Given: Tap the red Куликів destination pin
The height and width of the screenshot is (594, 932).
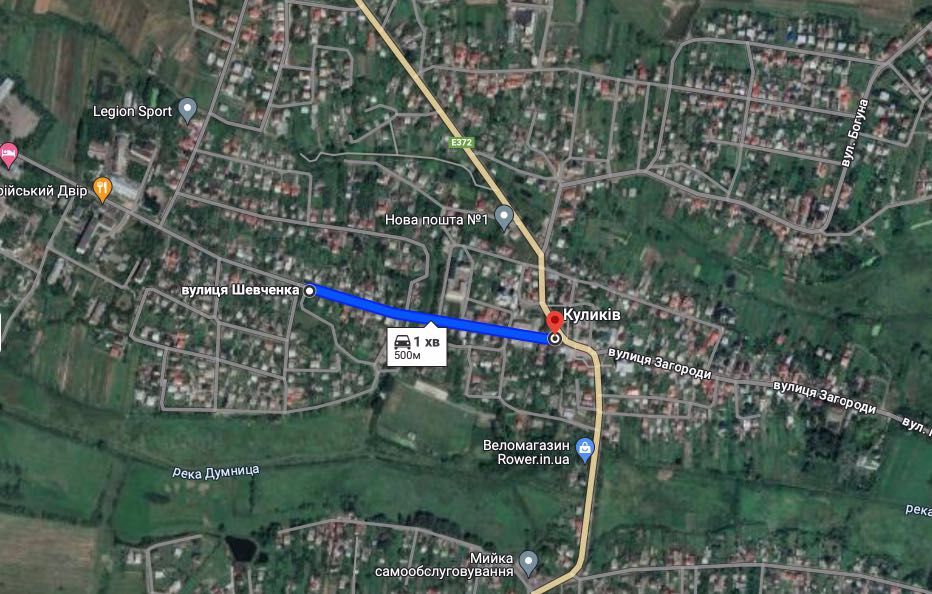Looking at the screenshot, I should [555, 322].
